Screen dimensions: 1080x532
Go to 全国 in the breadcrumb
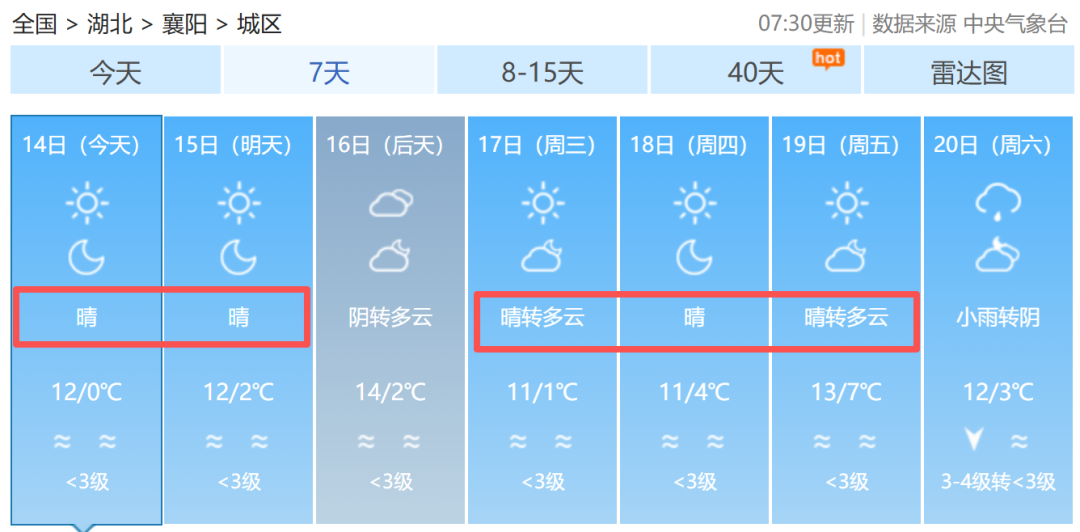pyautogui.click(x=34, y=23)
